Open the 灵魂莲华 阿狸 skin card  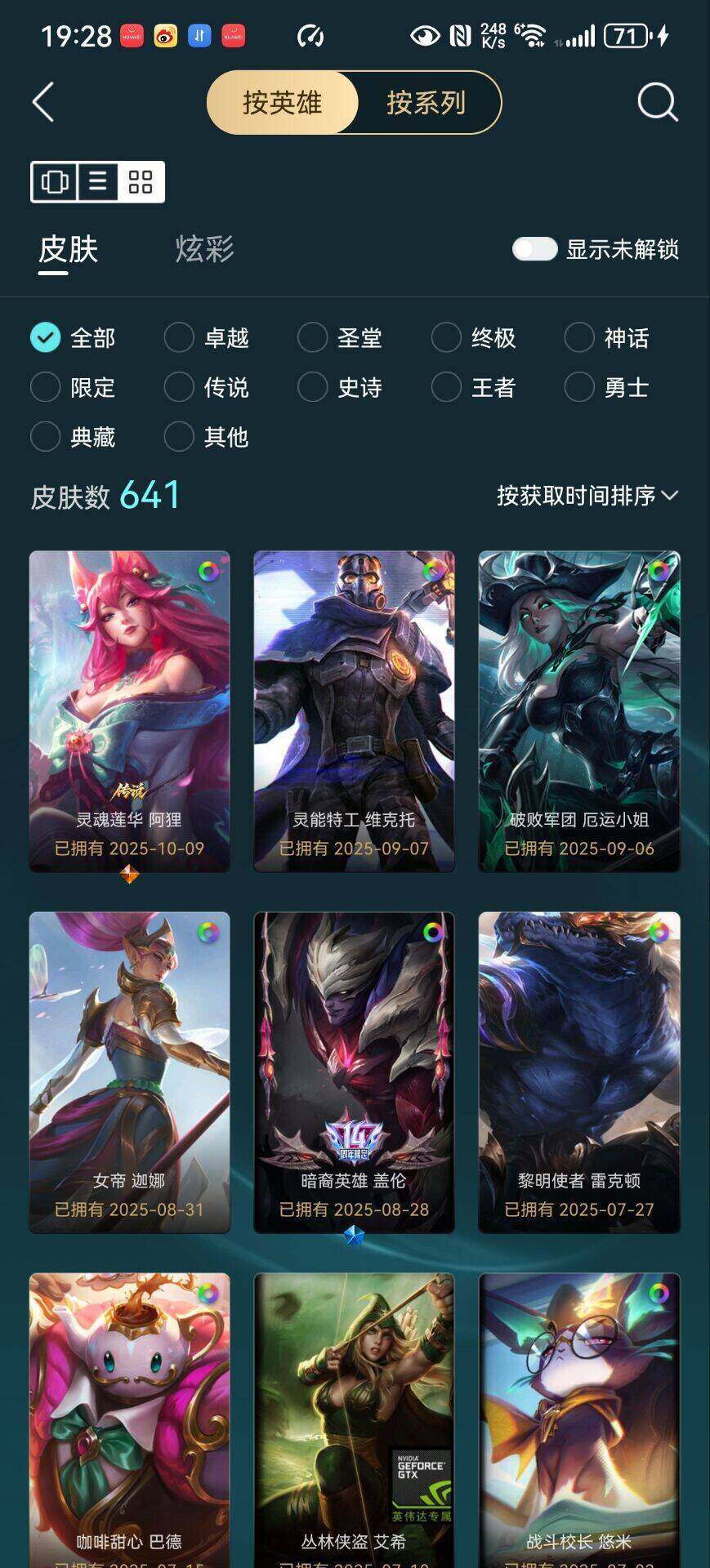(x=129, y=710)
